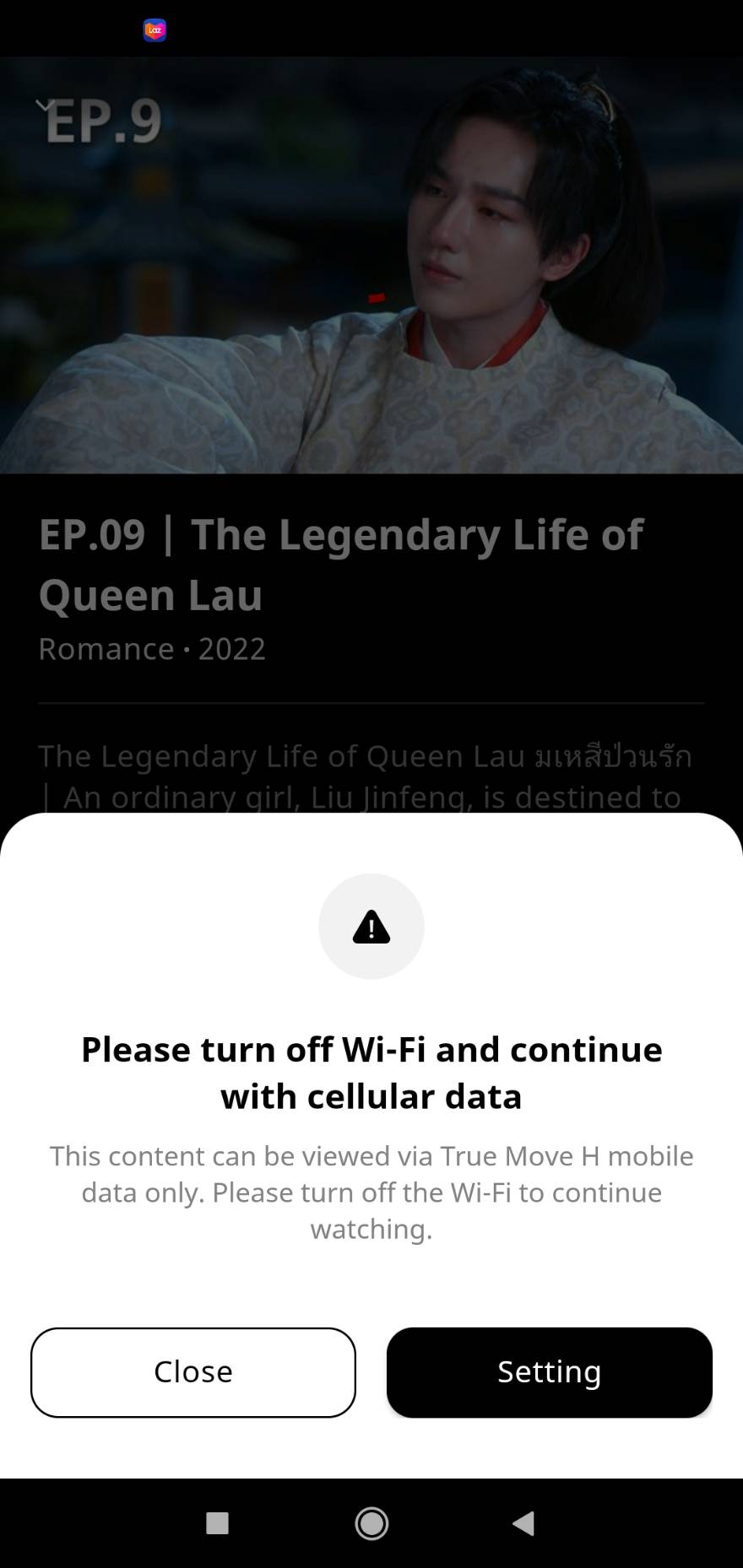Go back using the system back button

tap(523, 1523)
